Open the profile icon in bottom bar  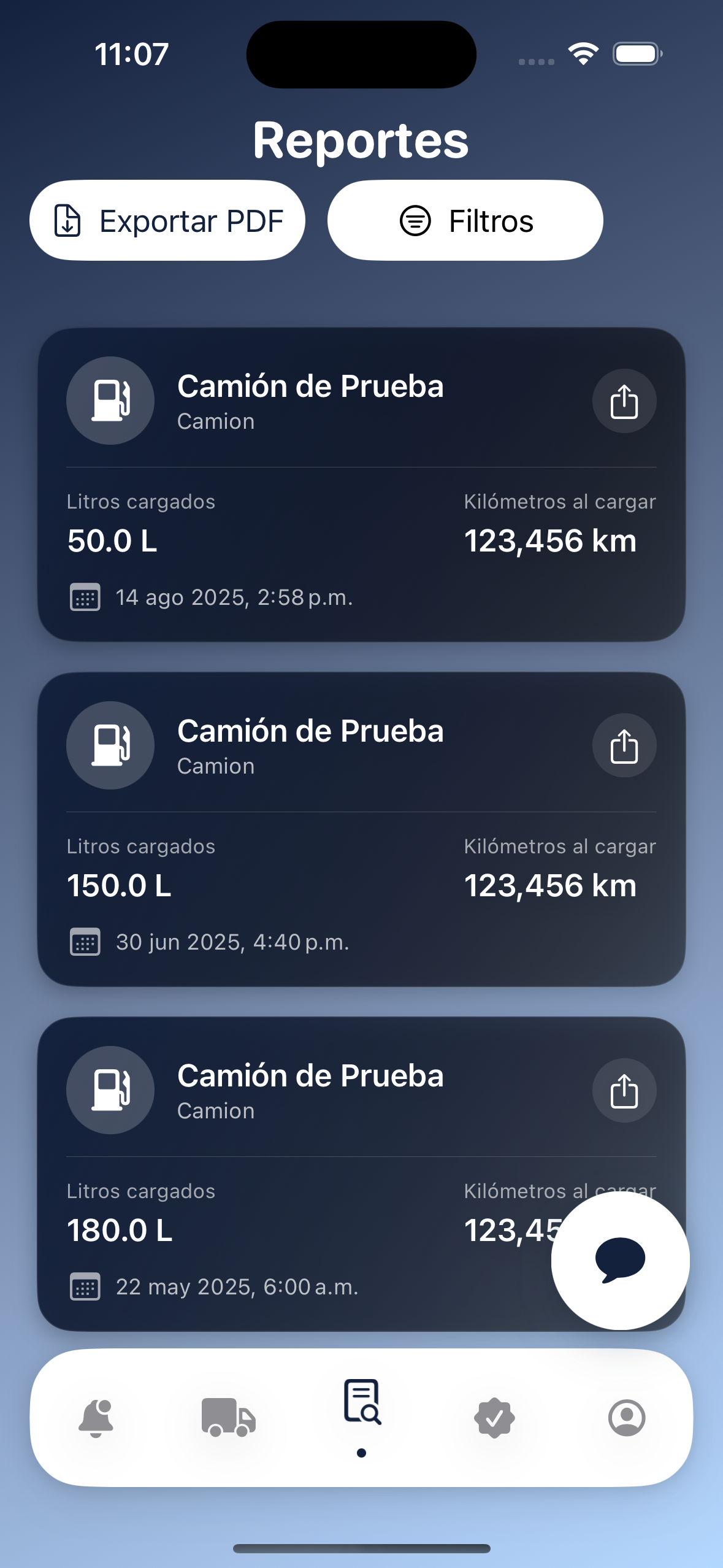626,1416
